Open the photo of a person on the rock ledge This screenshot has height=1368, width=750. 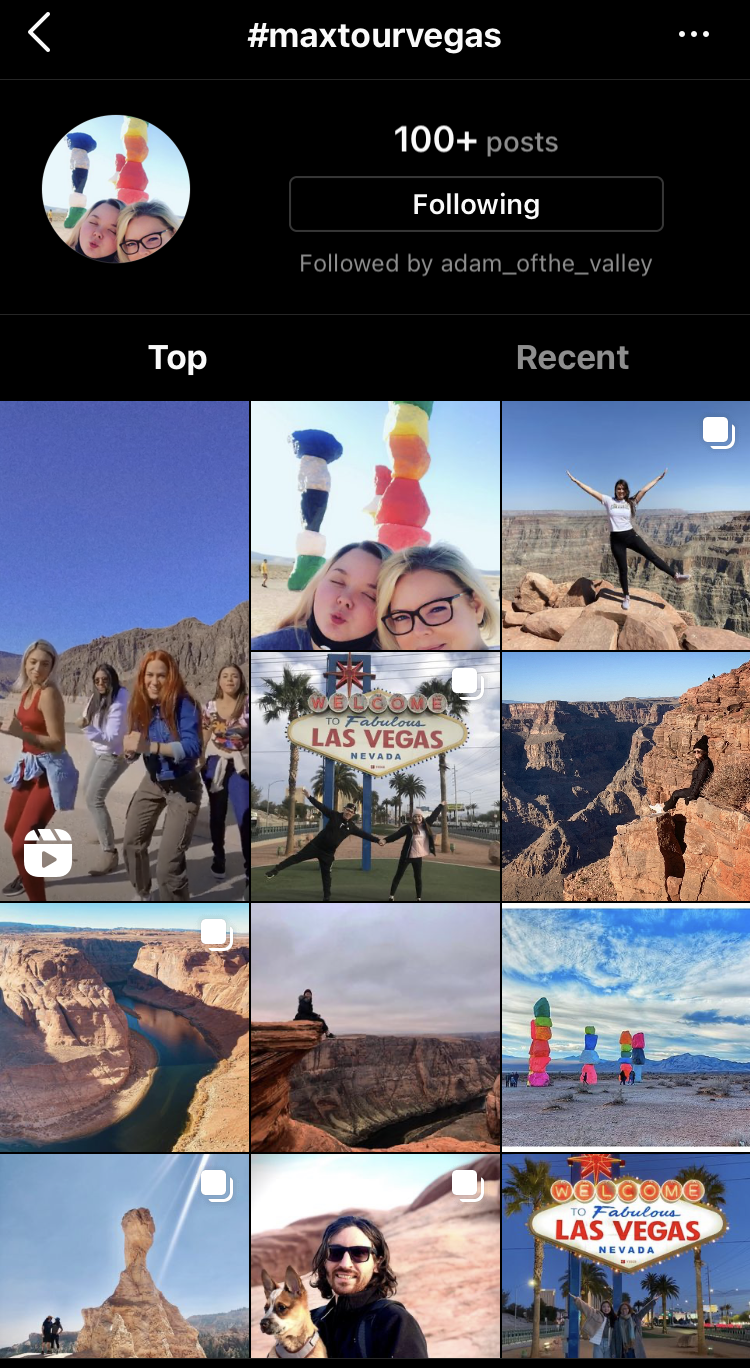tap(375, 1027)
